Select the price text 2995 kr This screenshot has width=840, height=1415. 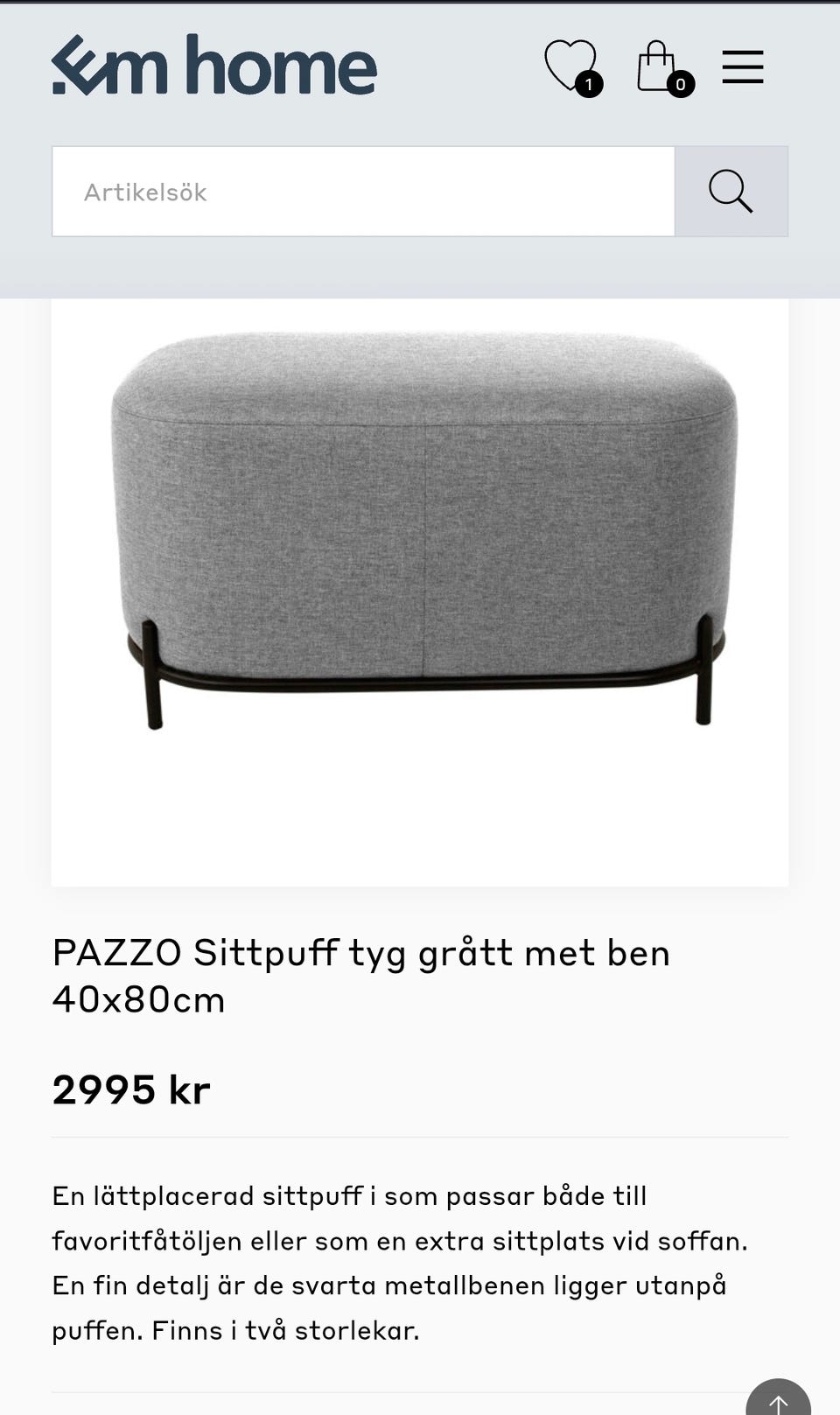point(131,1089)
